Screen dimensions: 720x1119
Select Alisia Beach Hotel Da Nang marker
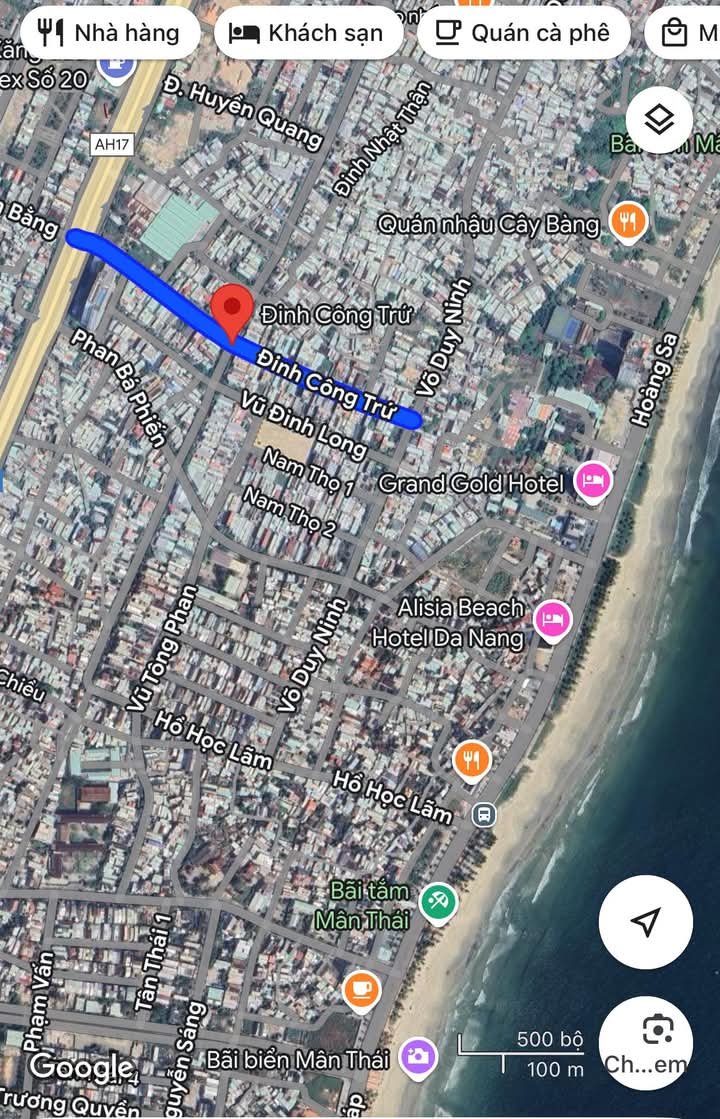tap(552, 620)
